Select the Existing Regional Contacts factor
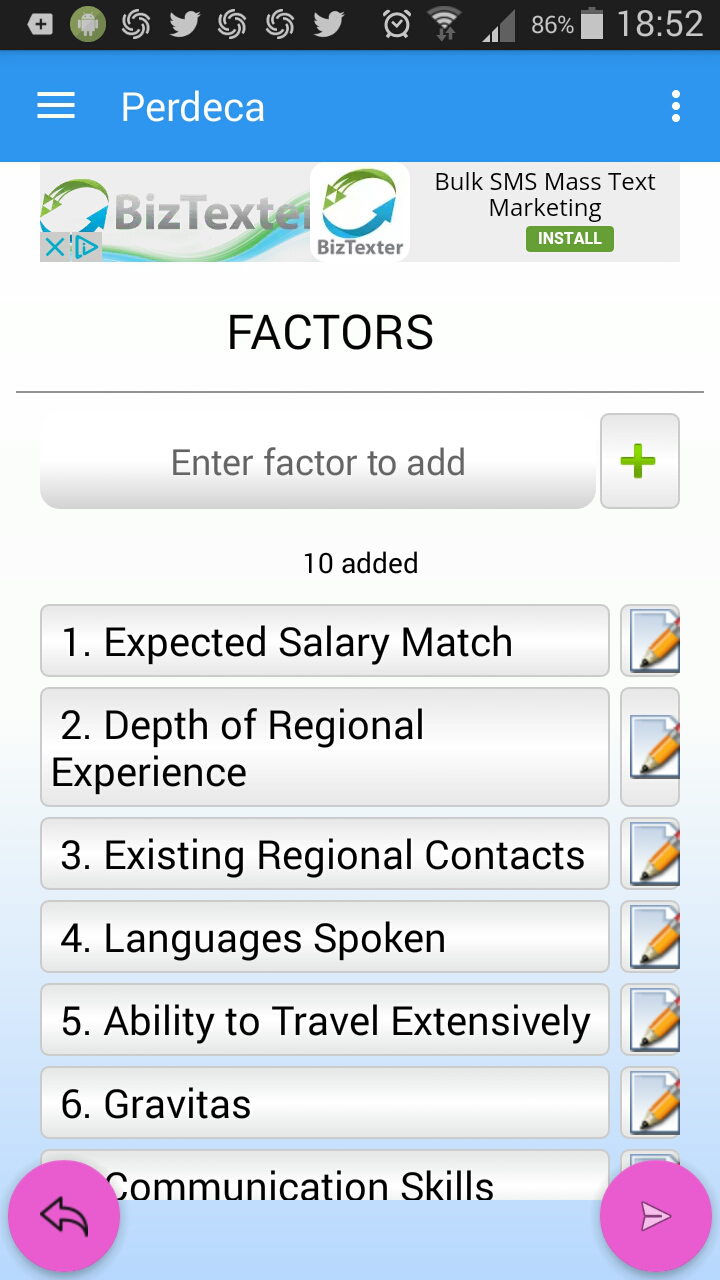This screenshot has height=1280, width=720. (x=324, y=853)
